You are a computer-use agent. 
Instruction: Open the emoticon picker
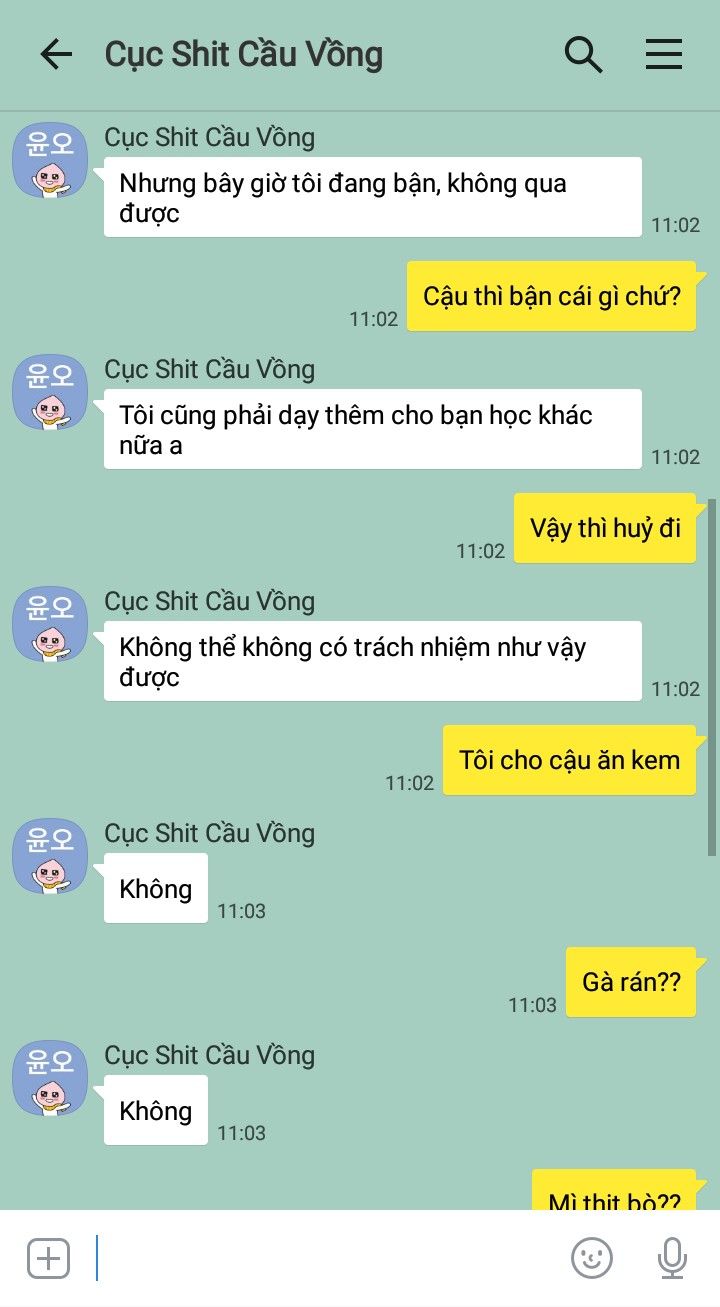pos(592,1258)
